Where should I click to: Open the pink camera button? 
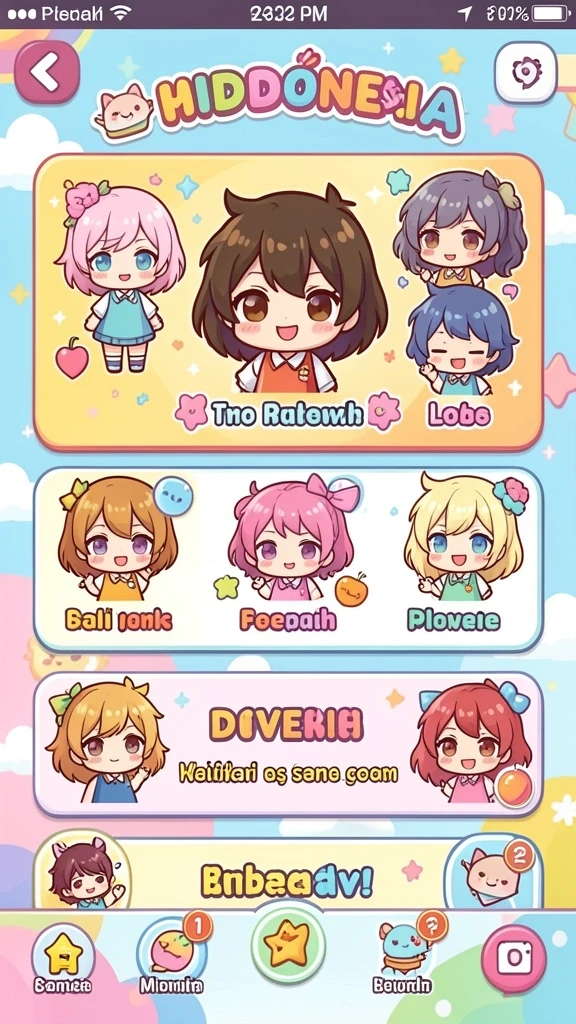(x=514, y=957)
